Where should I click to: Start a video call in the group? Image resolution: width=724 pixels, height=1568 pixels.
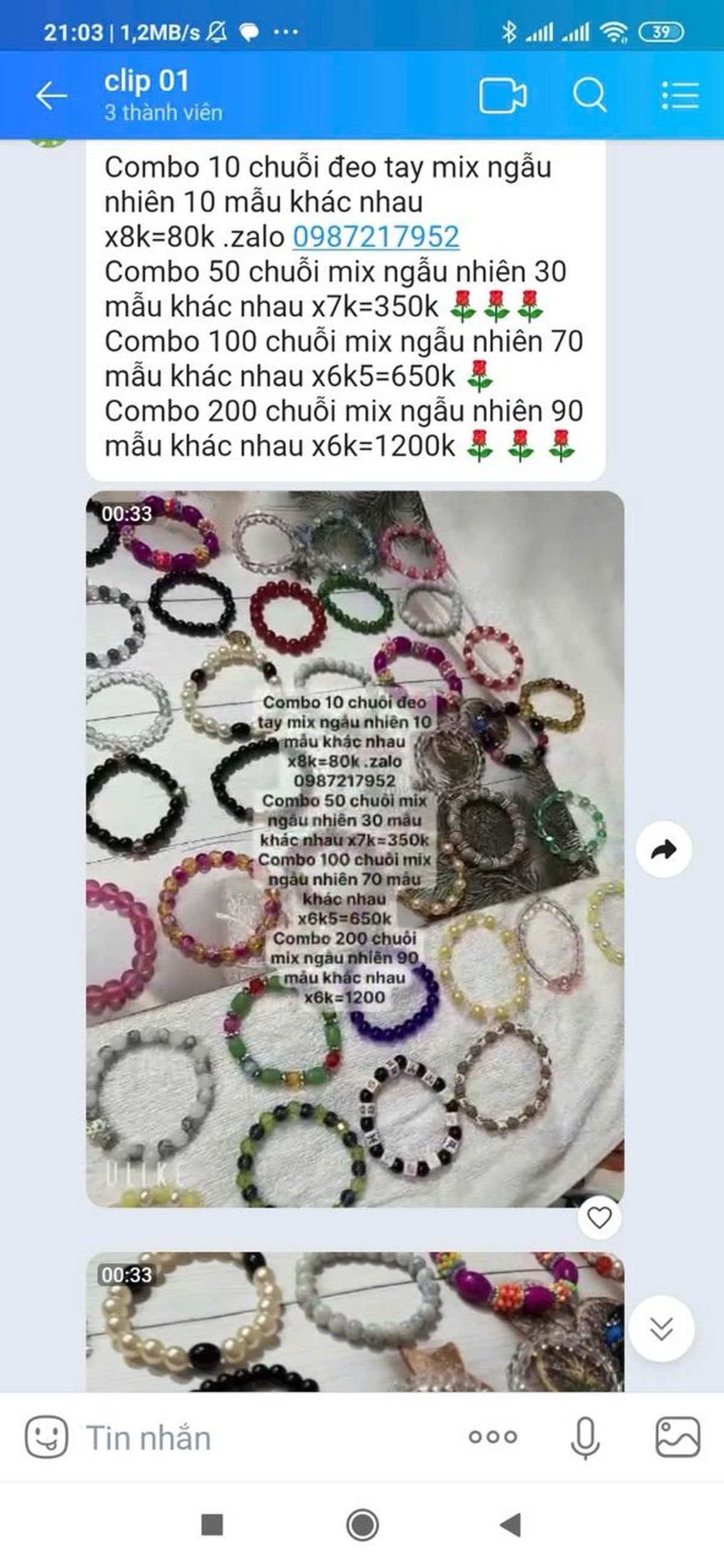click(x=503, y=96)
